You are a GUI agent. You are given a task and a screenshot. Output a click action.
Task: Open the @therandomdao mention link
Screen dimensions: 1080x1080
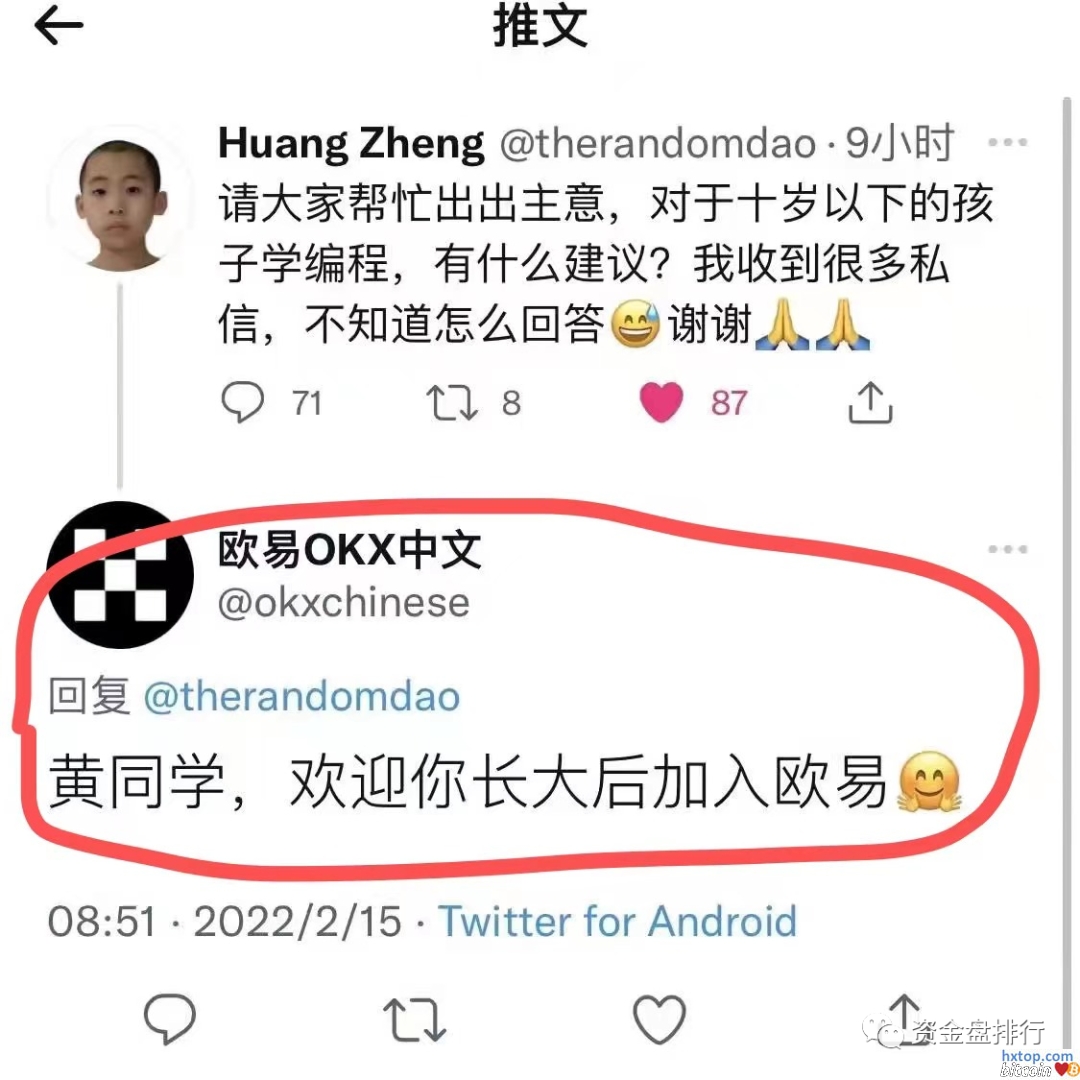pos(302,697)
